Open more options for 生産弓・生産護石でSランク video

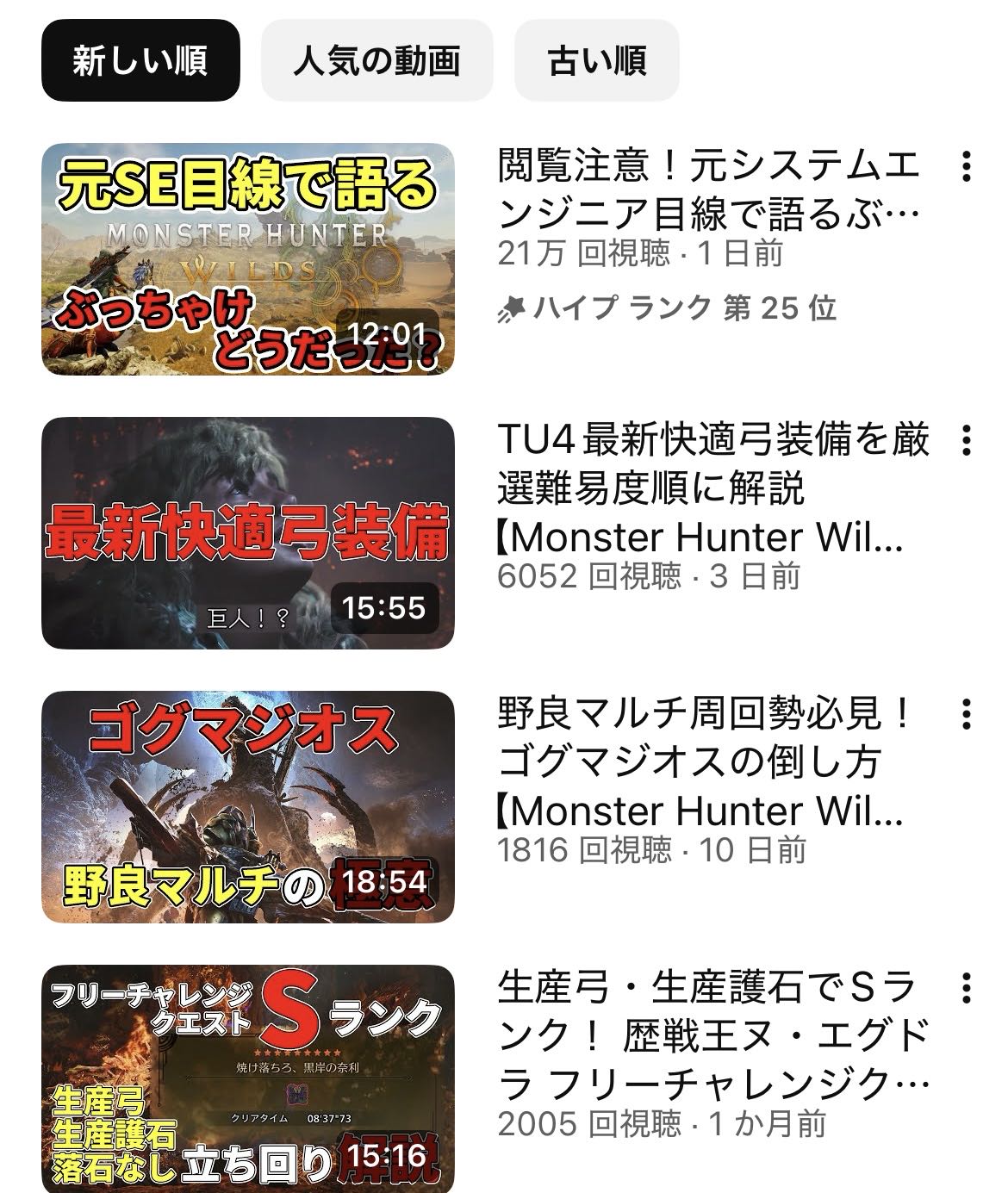point(967,988)
